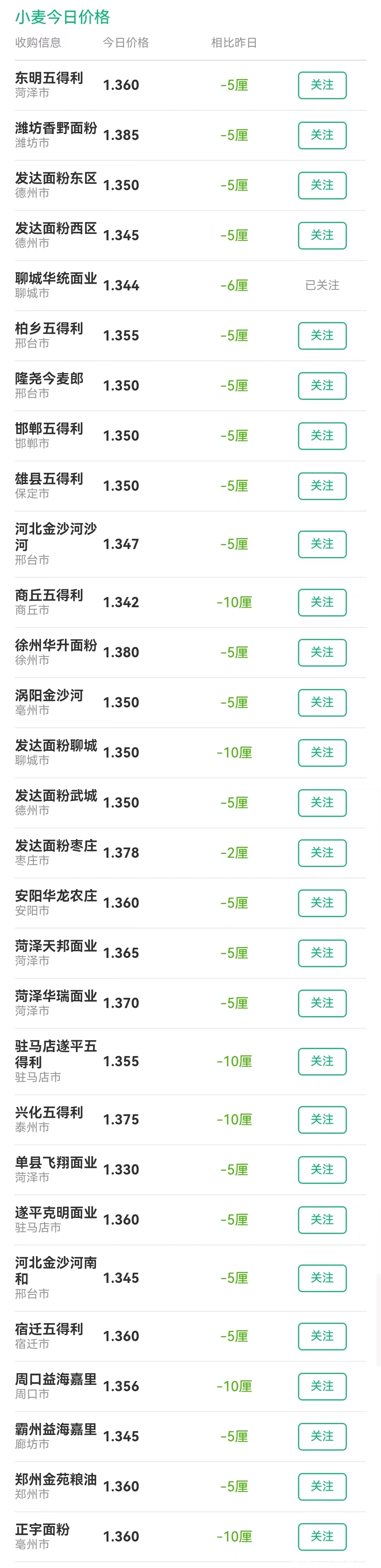Follow 涡阳金沙河 in 亳州市
This screenshot has width=381, height=1568.
point(322,702)
